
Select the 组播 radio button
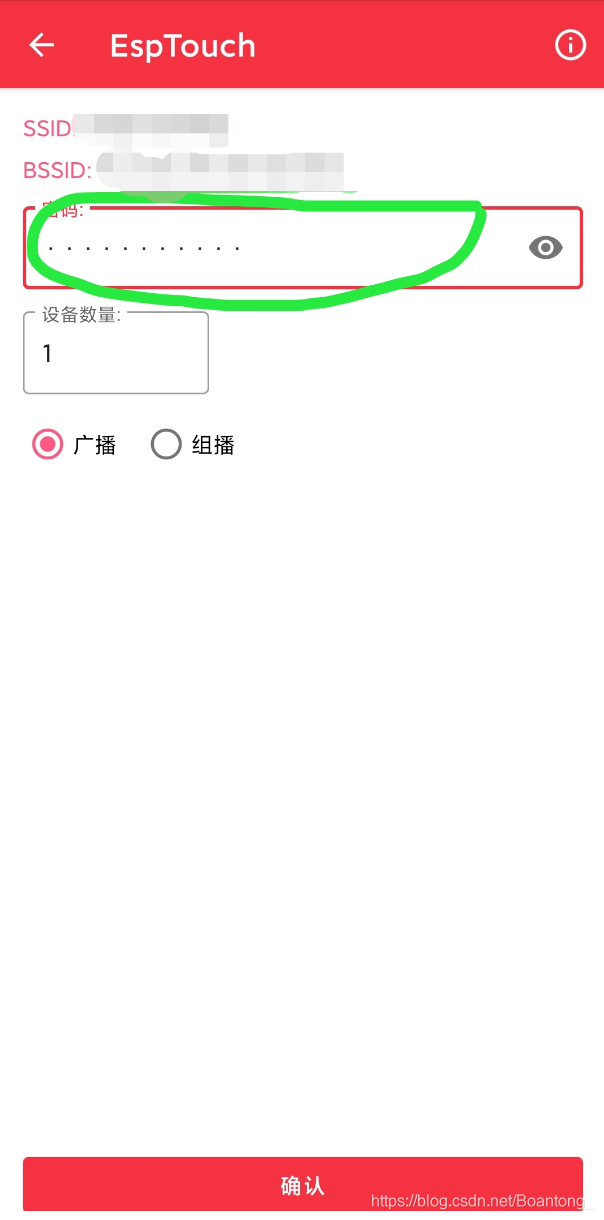coord(166,444)
